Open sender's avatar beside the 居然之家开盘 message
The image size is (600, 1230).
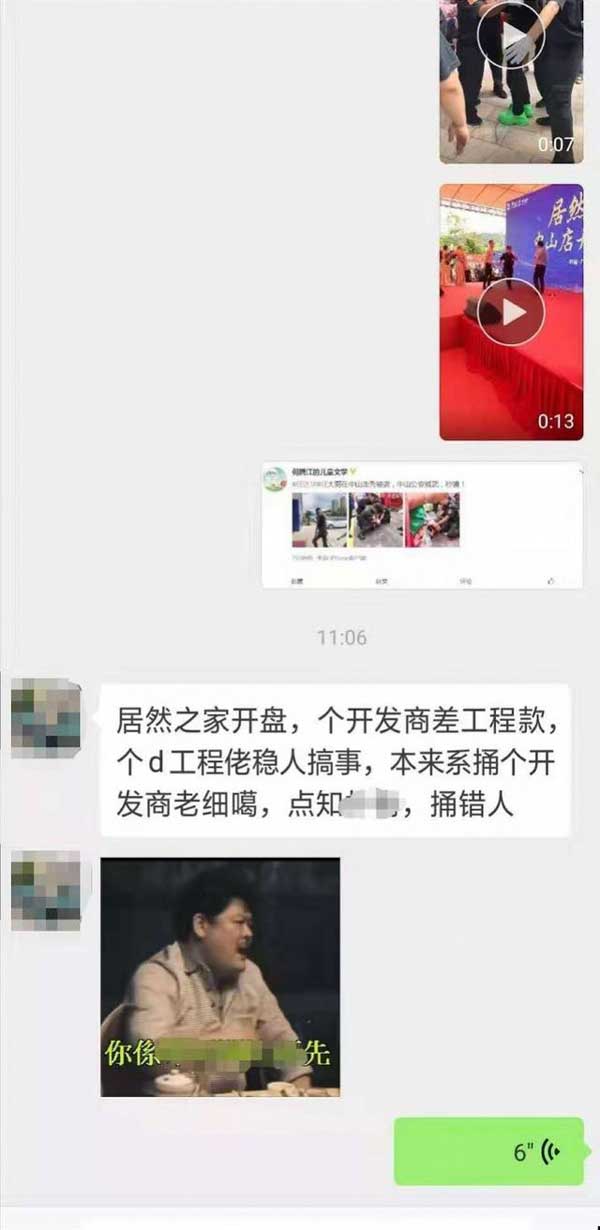46,716
